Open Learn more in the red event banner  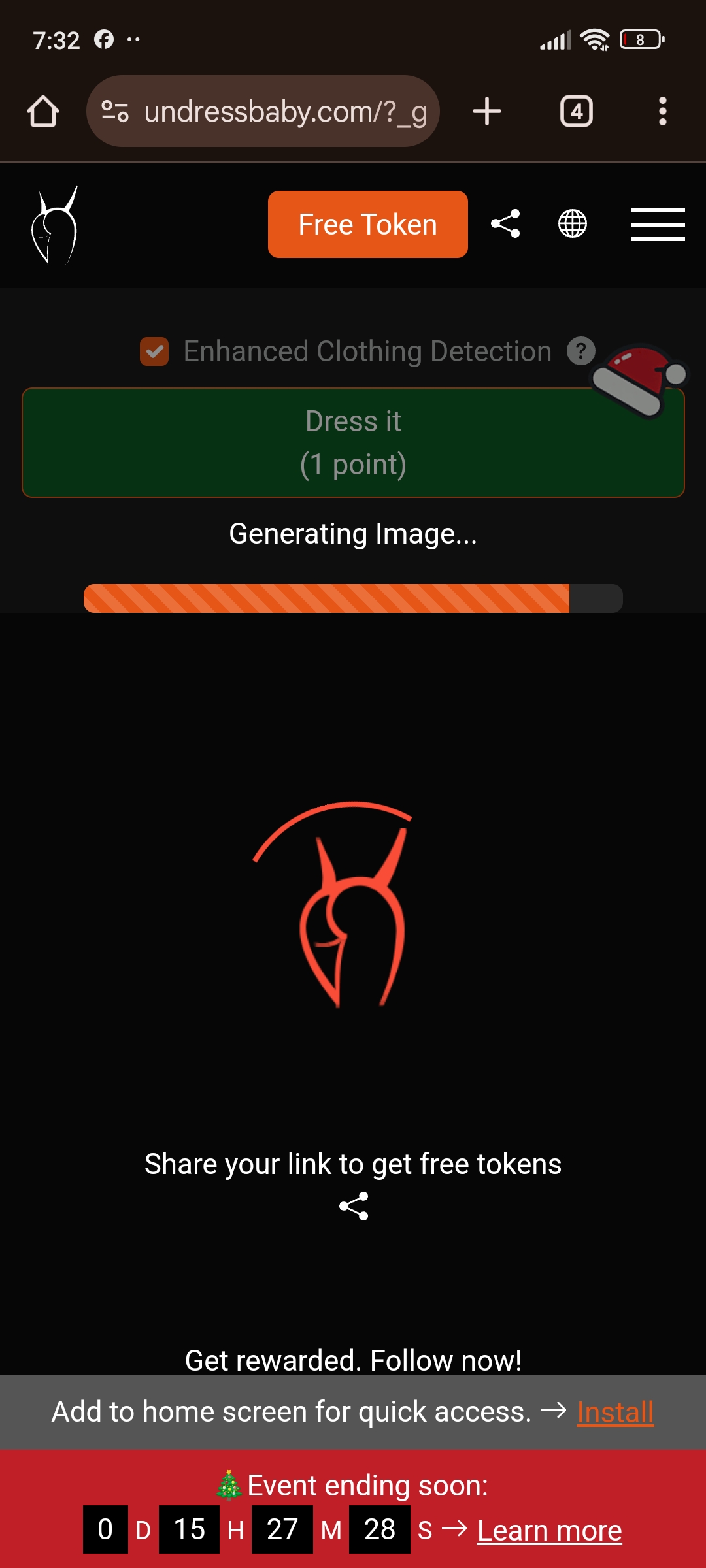[x=548, y=1529]
